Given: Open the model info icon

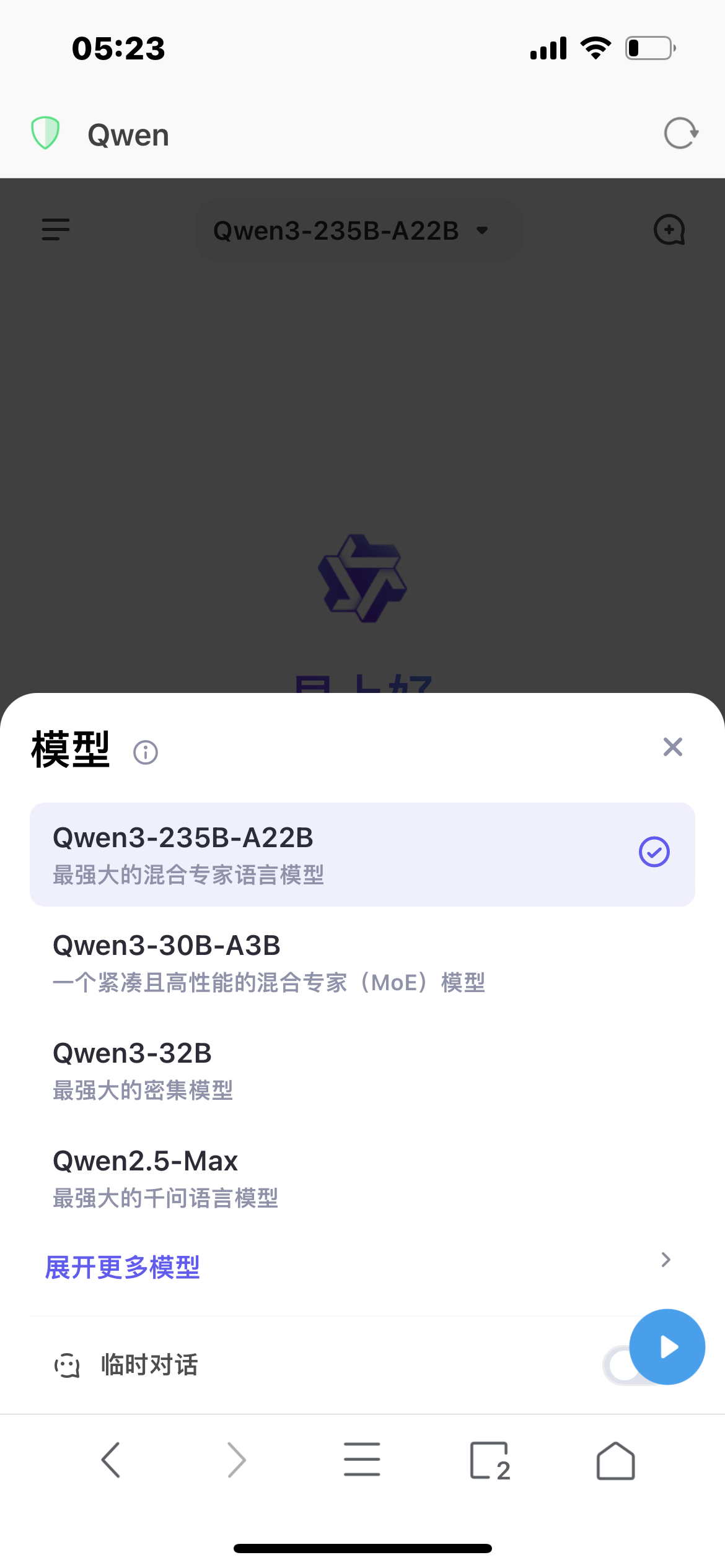Looking at the screenshot, I should (146, 752).
